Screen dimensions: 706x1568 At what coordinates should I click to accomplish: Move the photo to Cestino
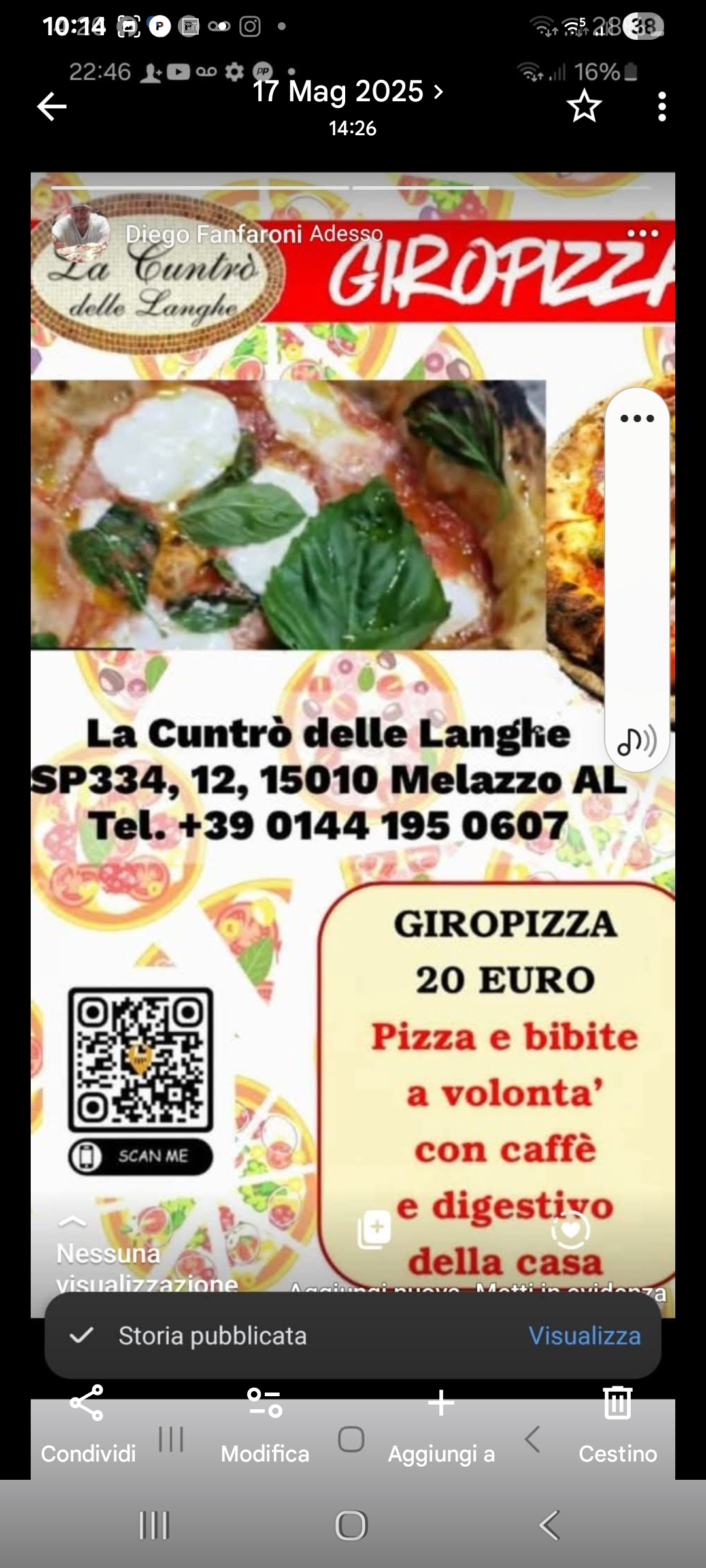point(617,1424)
